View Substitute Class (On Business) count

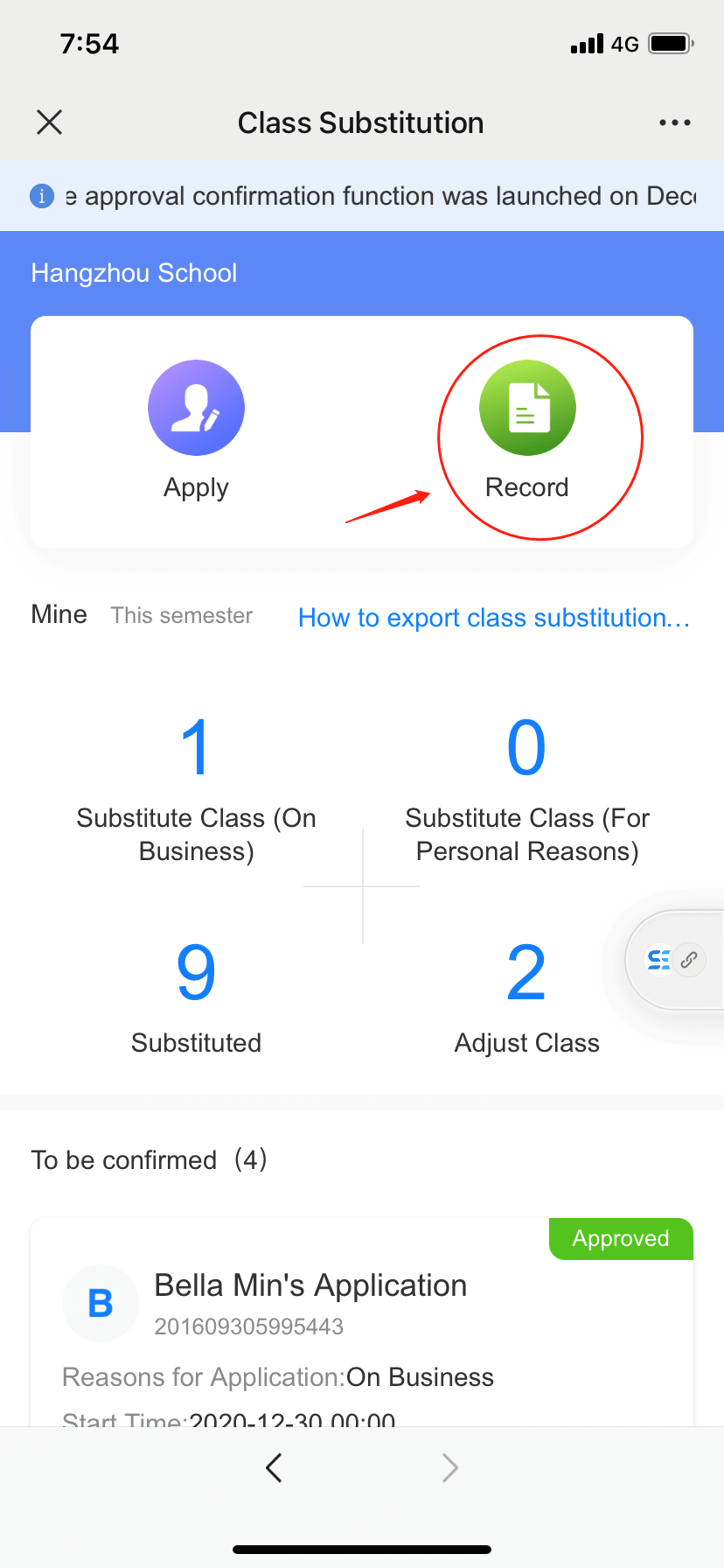tap(196, 787)
